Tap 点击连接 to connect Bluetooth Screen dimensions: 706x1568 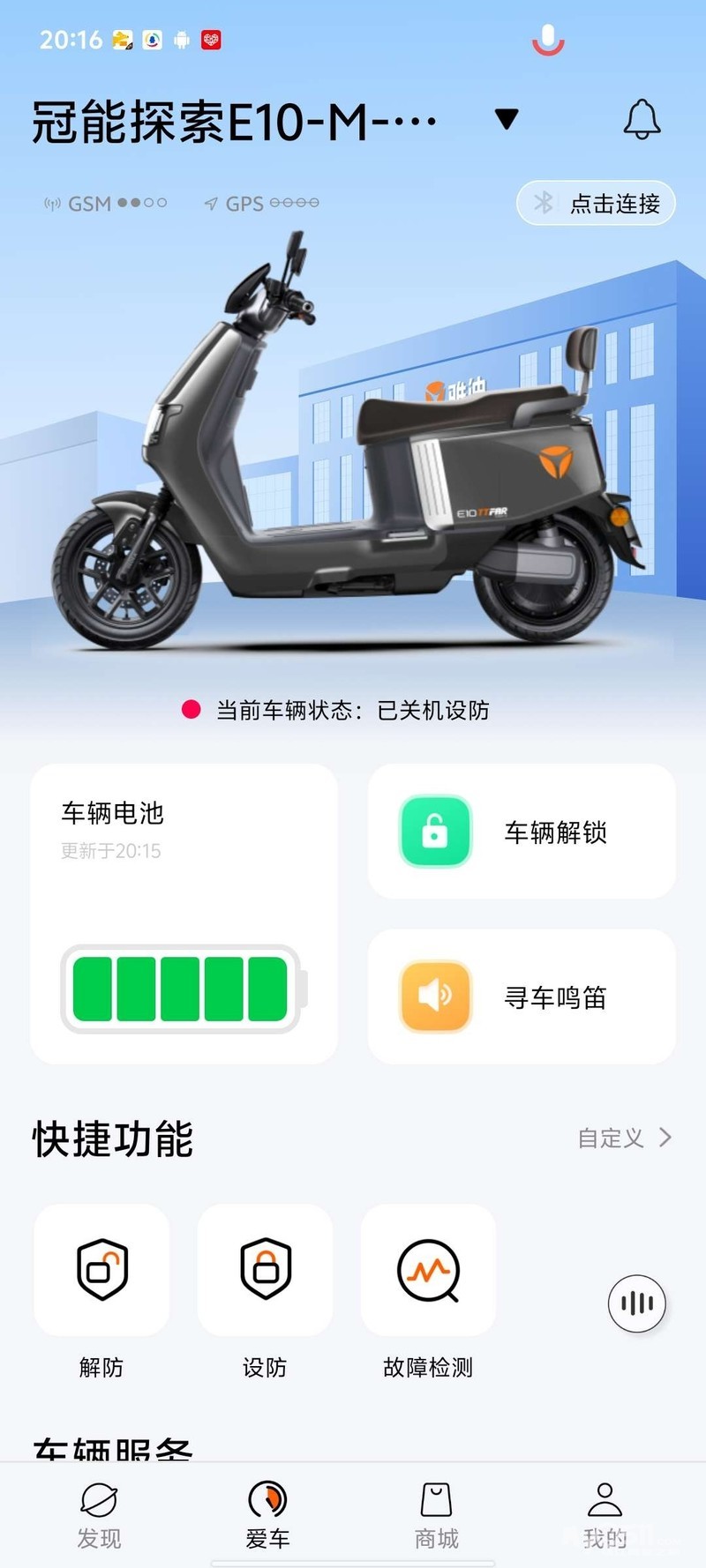[597, 204]
